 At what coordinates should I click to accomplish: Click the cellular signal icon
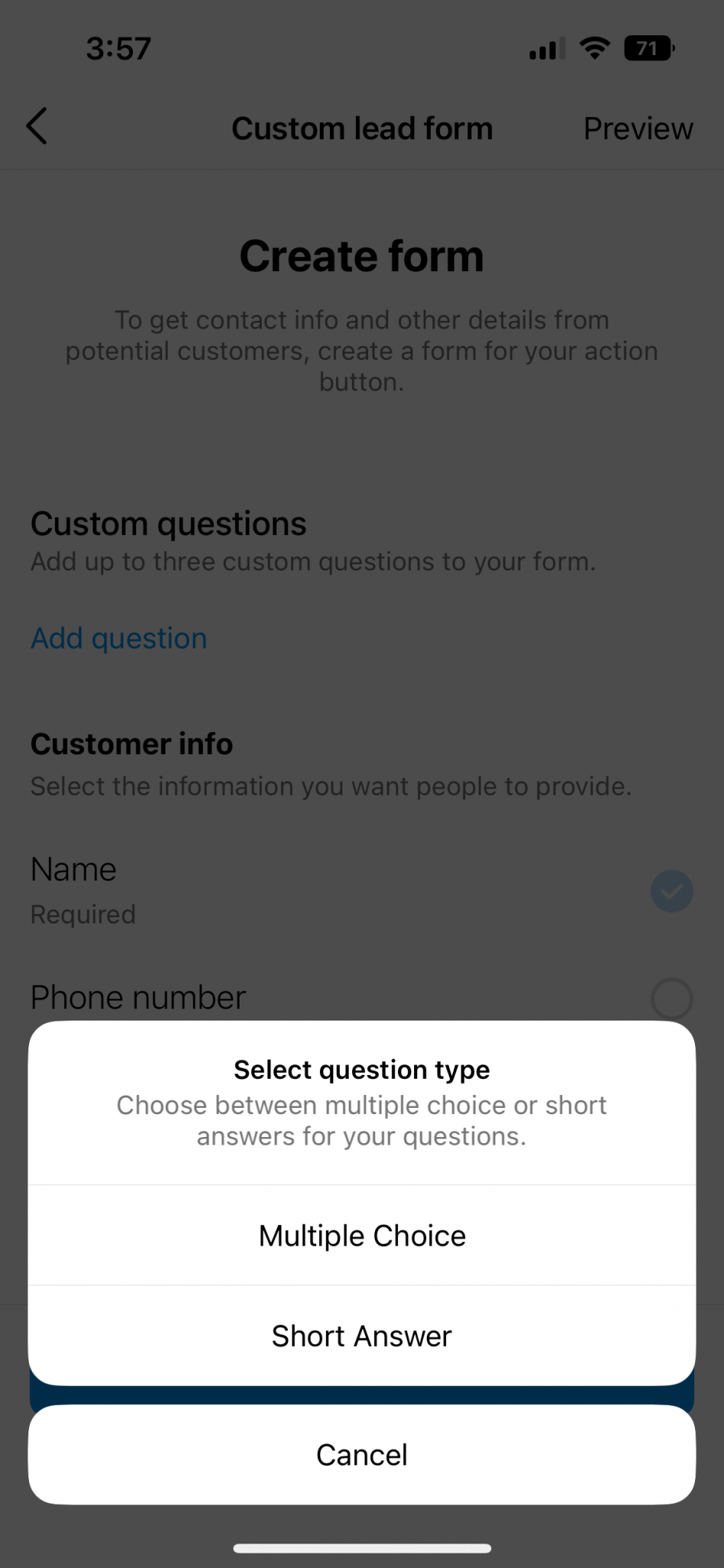545,48
